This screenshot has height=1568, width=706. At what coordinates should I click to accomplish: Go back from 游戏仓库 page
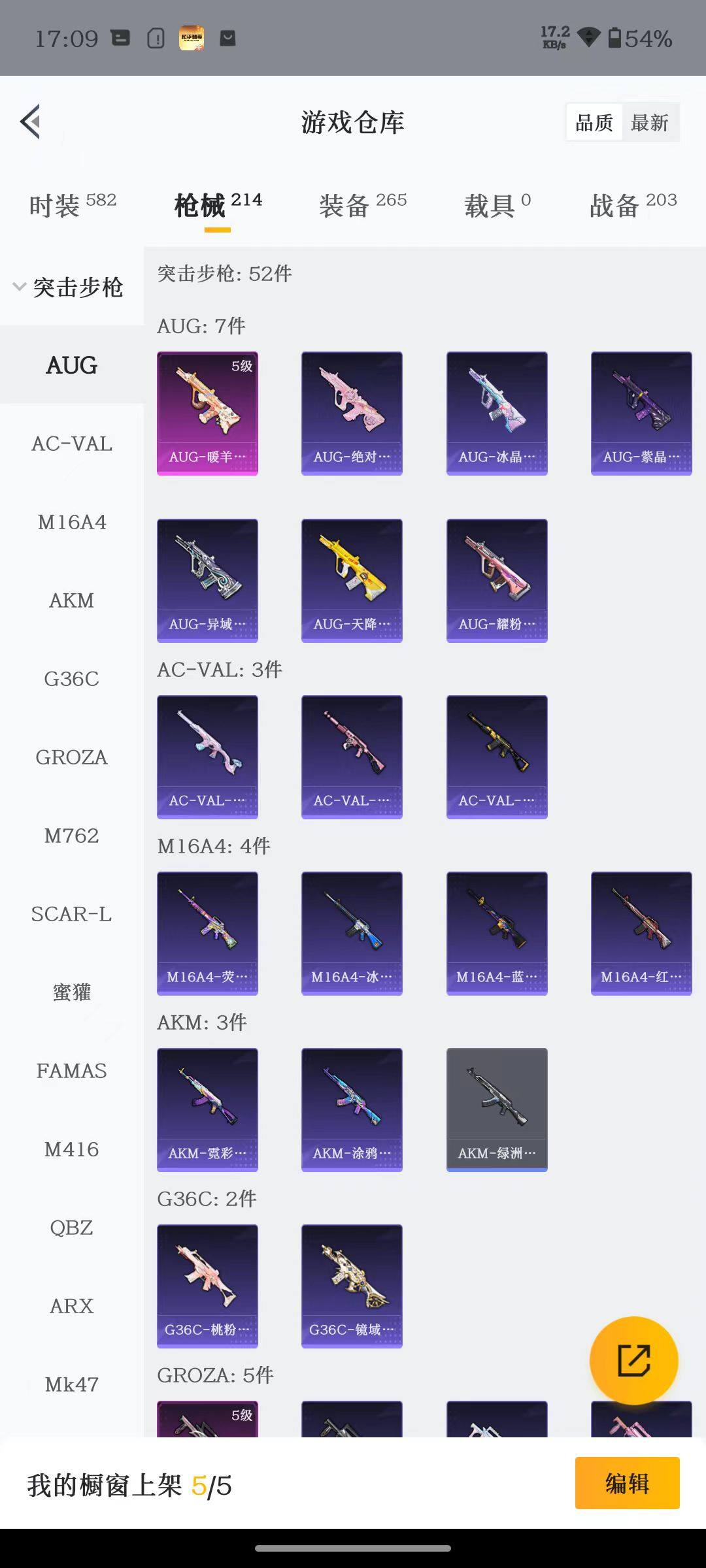(x=31, y=122)
